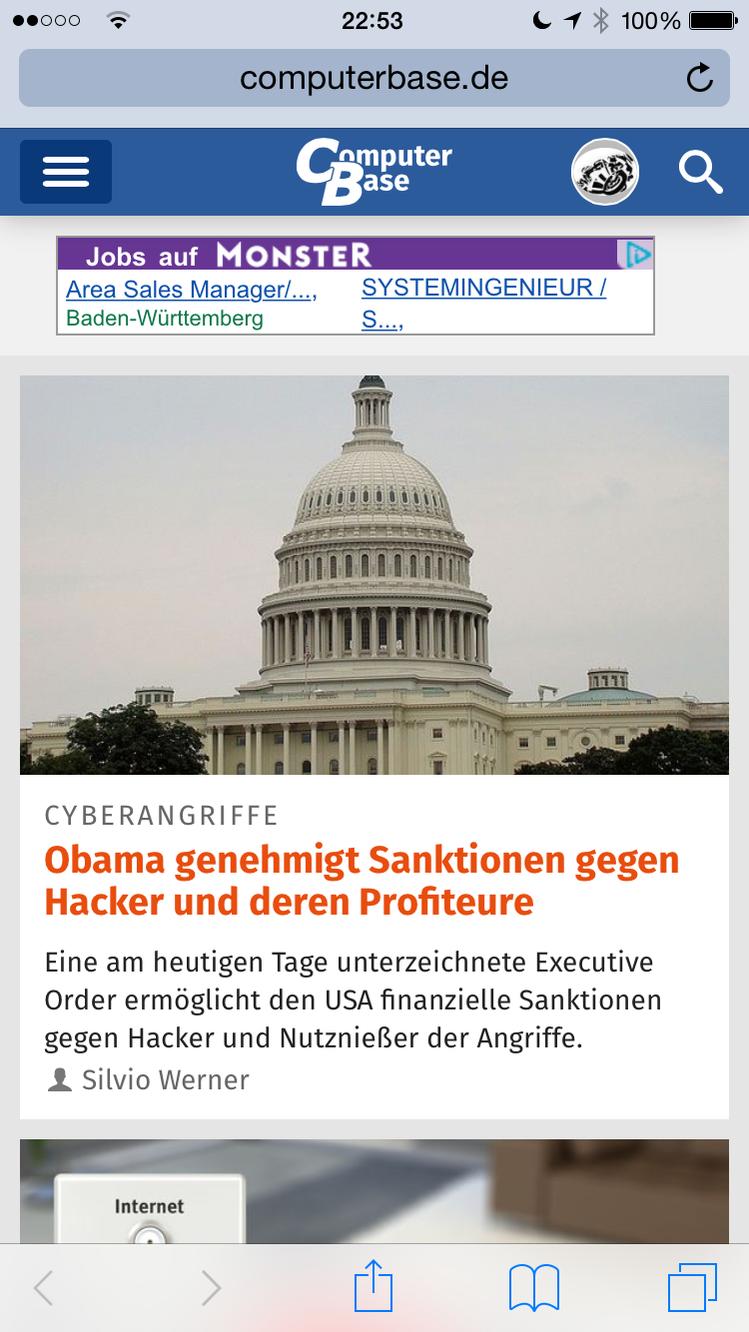Reload the page in Safari
Viewport: 749px width, 1332px height.
(700, 78)
